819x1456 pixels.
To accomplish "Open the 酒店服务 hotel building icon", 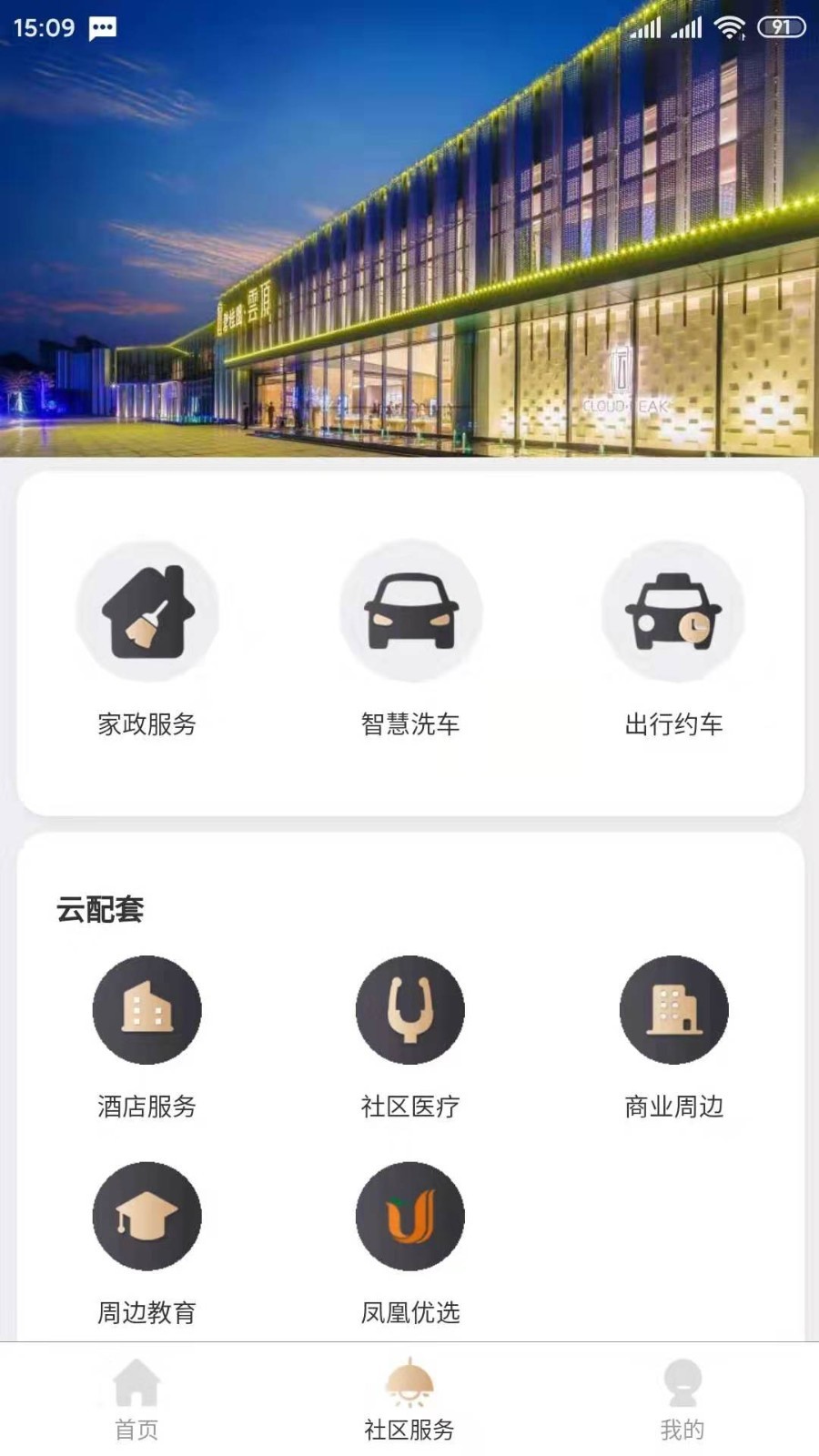I will [x=148, y=1010].
